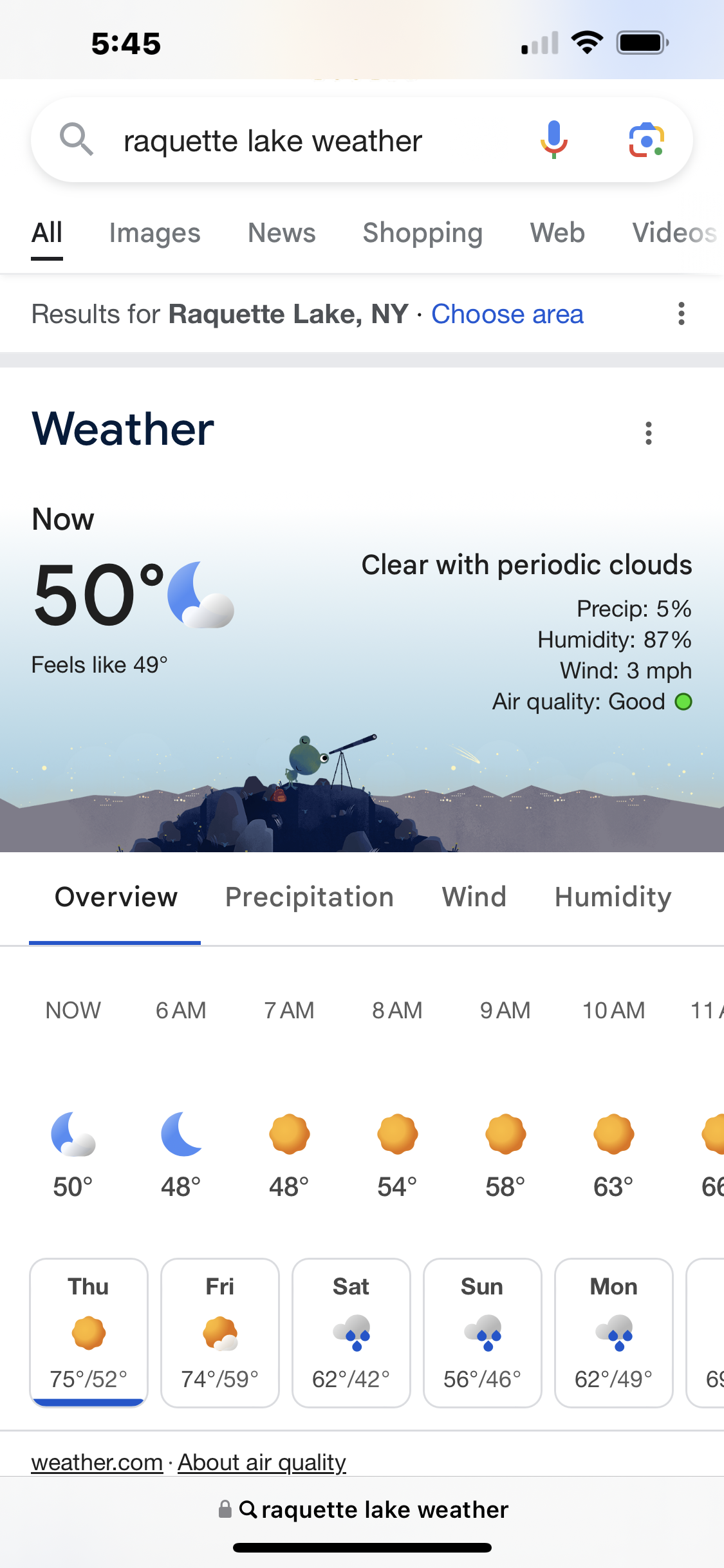Tap the browser address bar at bottom
Viewport: 724px width, 1568px height.
click(x=363, y=1509)
